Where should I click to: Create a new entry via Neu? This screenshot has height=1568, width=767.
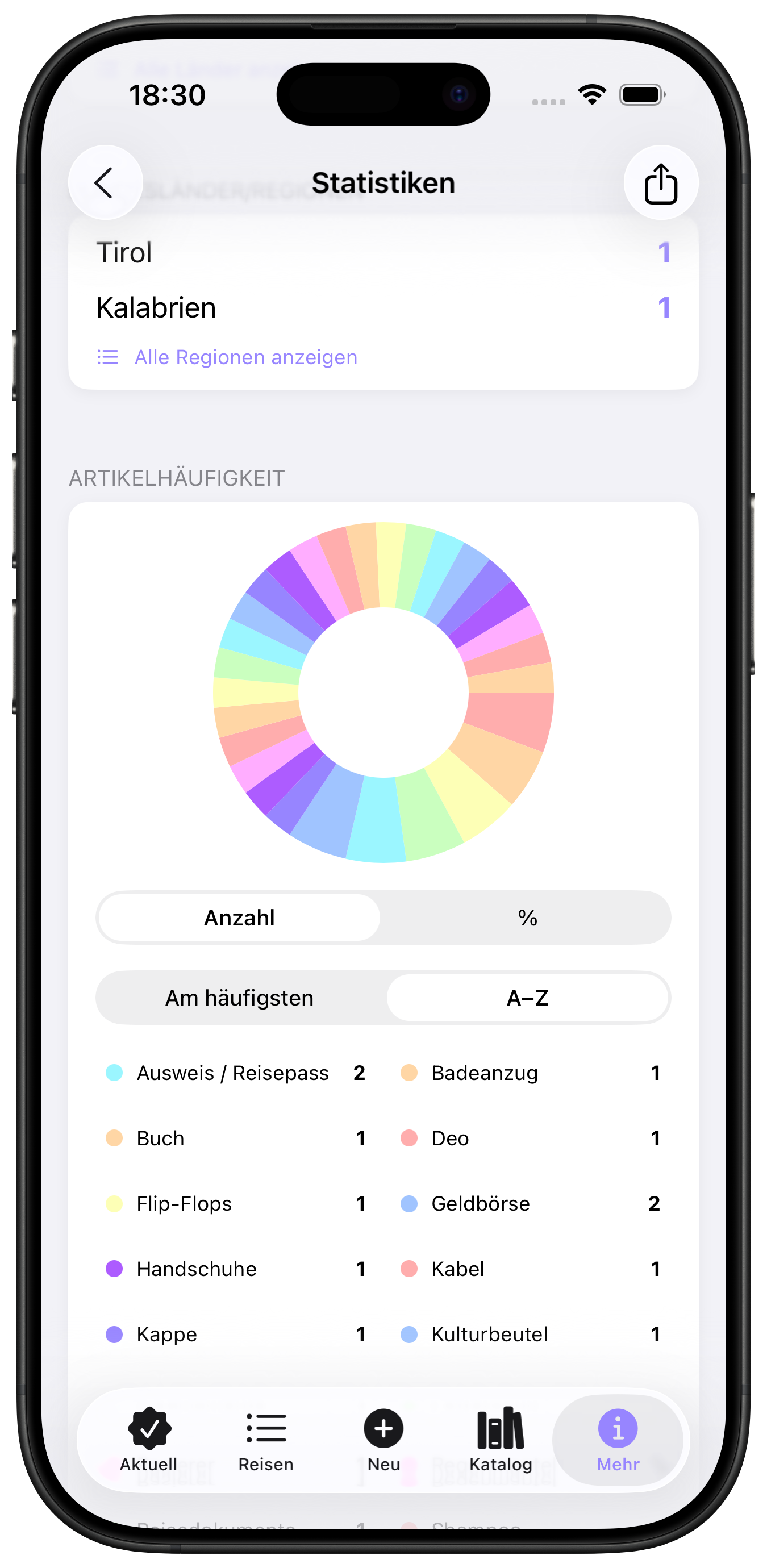click(x=383, y=1440)
